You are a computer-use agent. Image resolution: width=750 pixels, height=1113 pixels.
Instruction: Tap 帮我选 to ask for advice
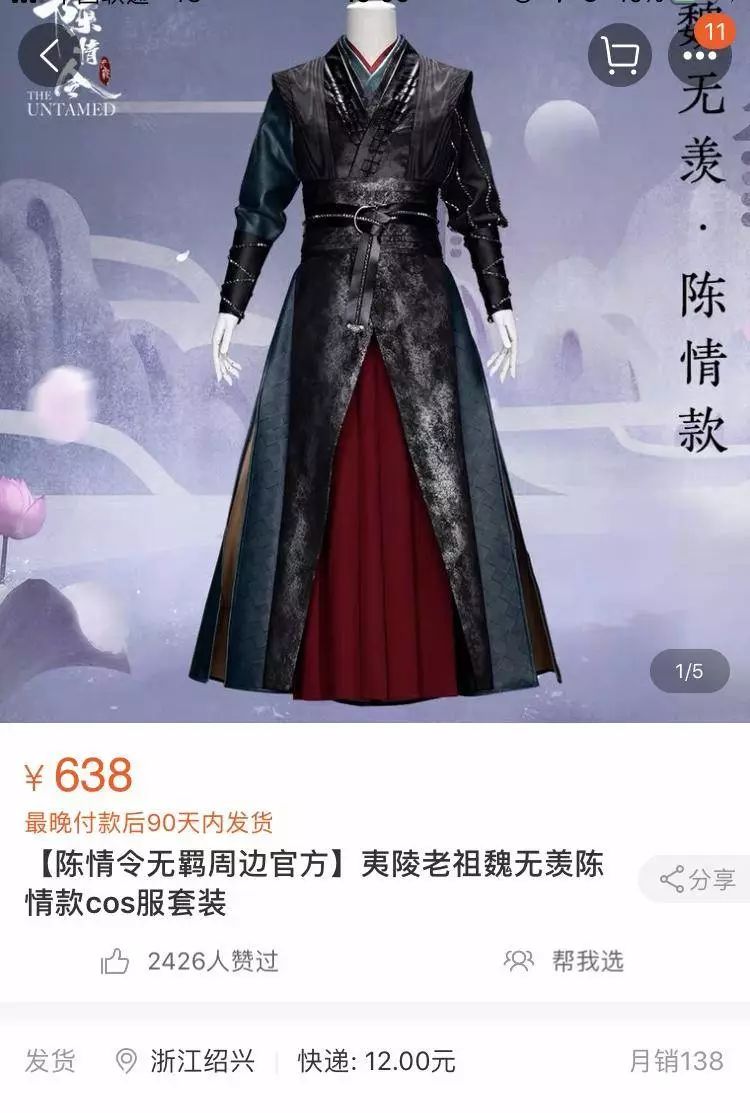click(564, 962)
